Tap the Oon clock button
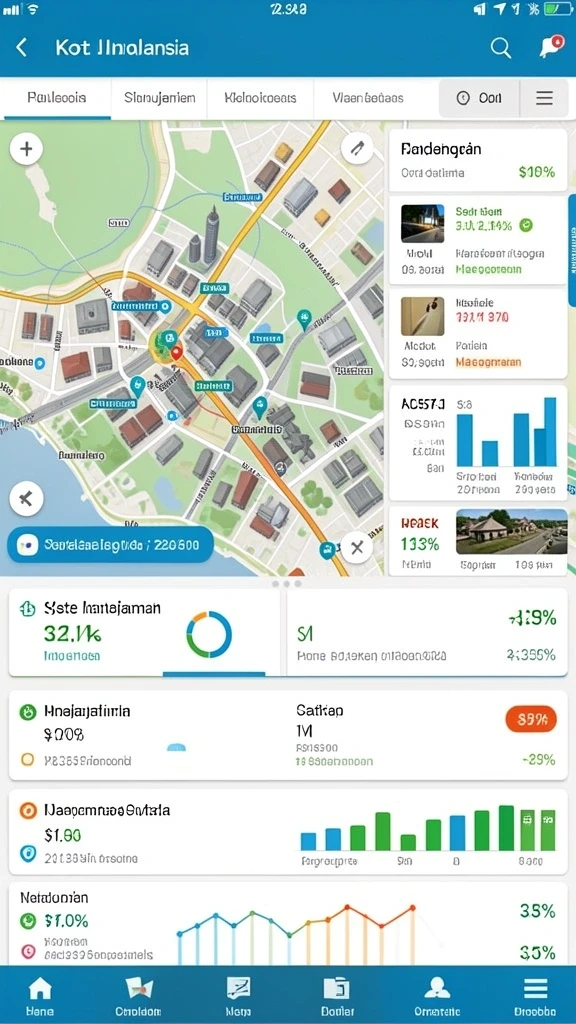Viewport: 576px width, 1024px height. (479, 98)
